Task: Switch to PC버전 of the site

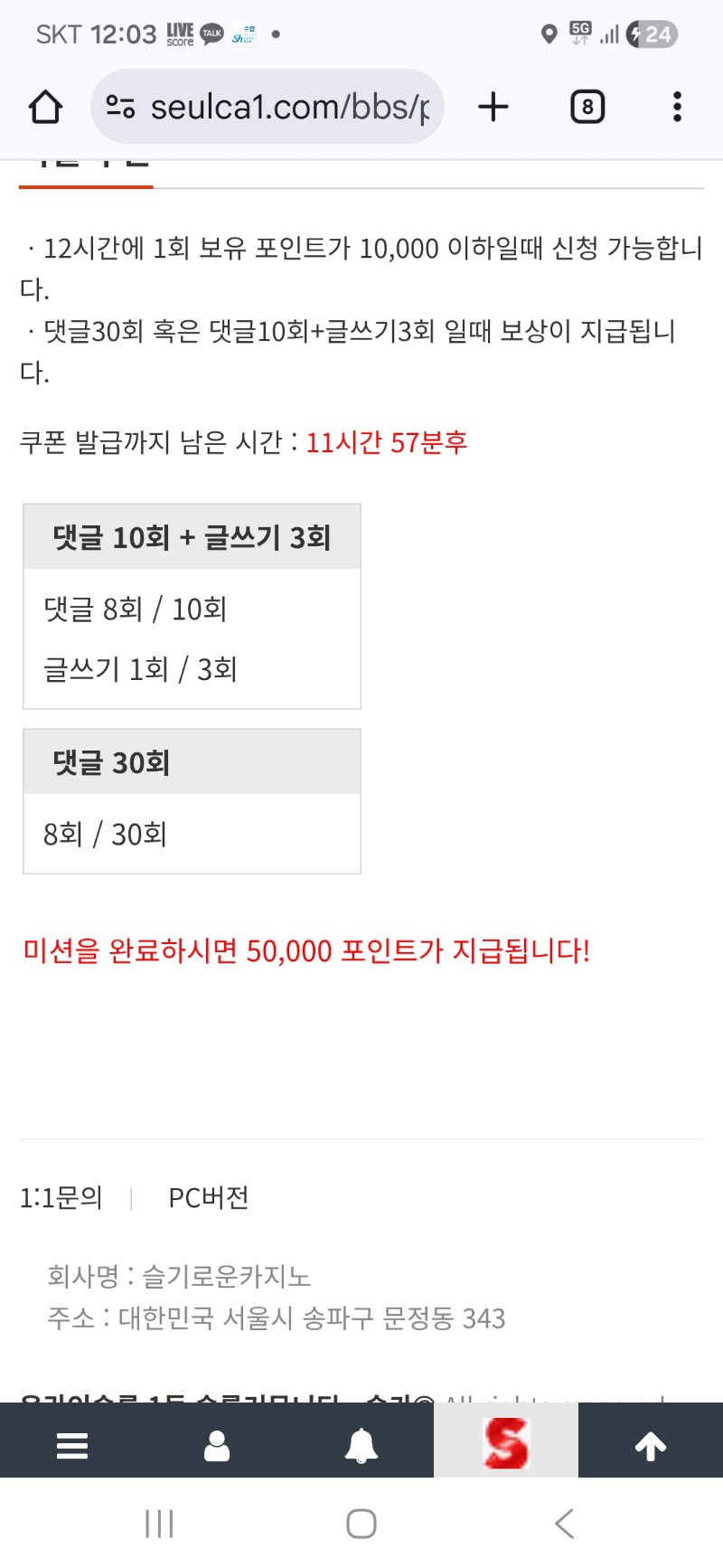Action: [x=208, y=1197]
